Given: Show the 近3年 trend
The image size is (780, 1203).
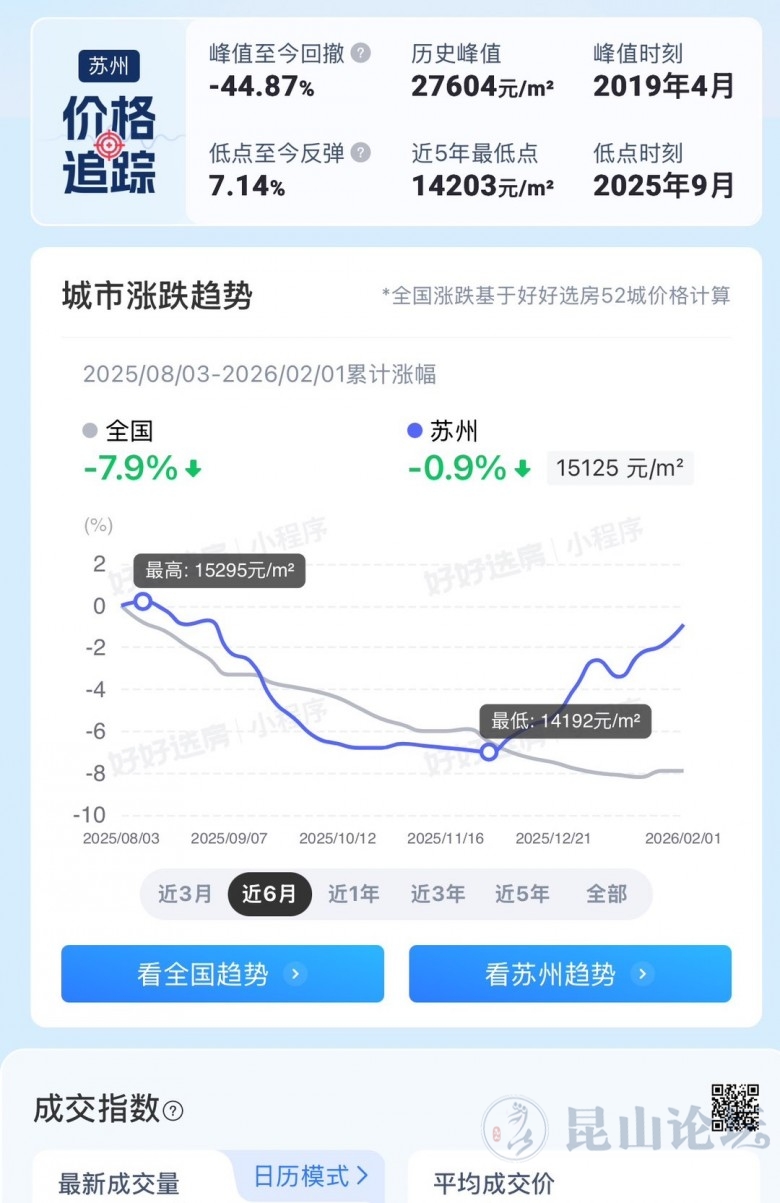Looking at the screenshot, I should pos(438,894).
